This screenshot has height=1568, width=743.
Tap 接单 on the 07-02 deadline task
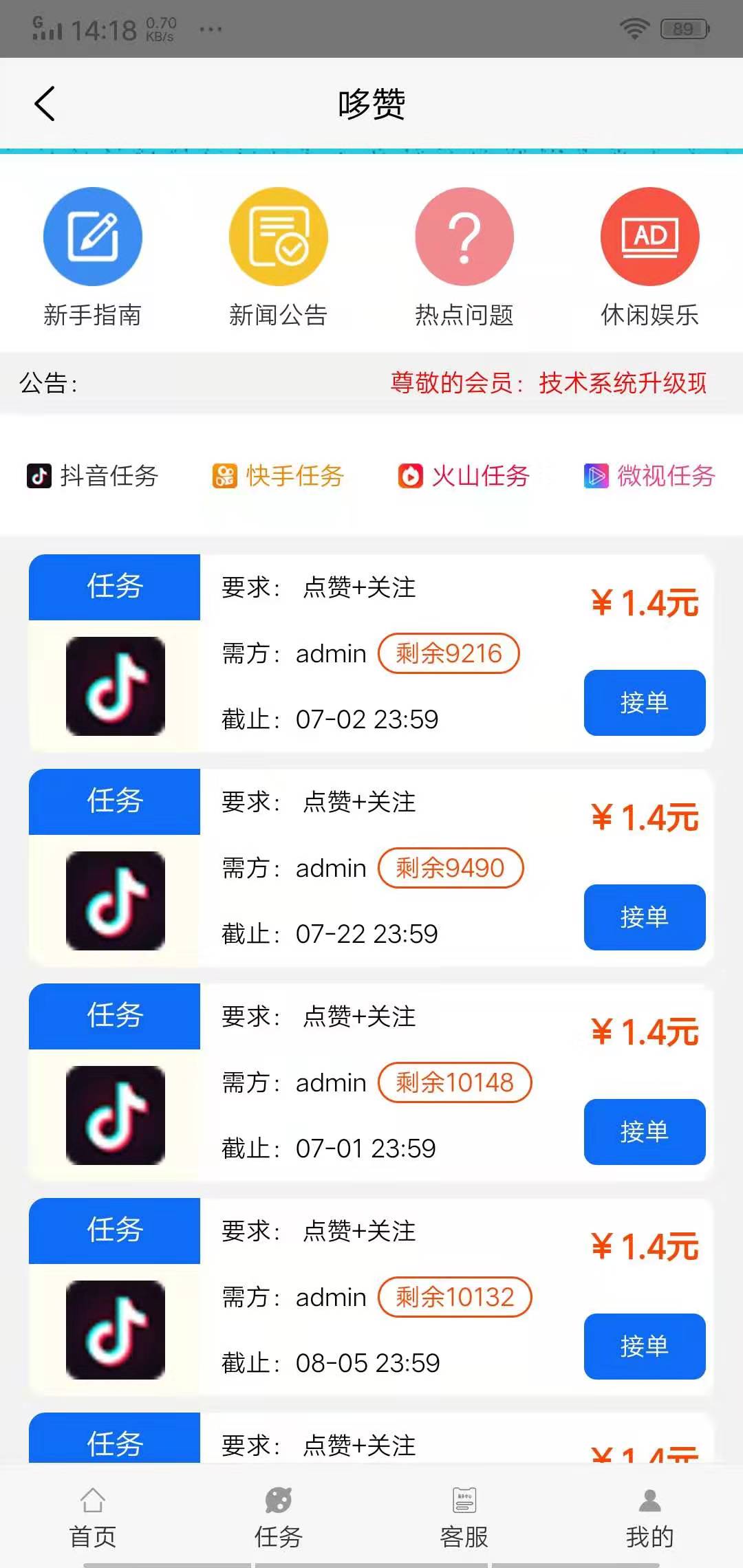(x=643, y=702)
